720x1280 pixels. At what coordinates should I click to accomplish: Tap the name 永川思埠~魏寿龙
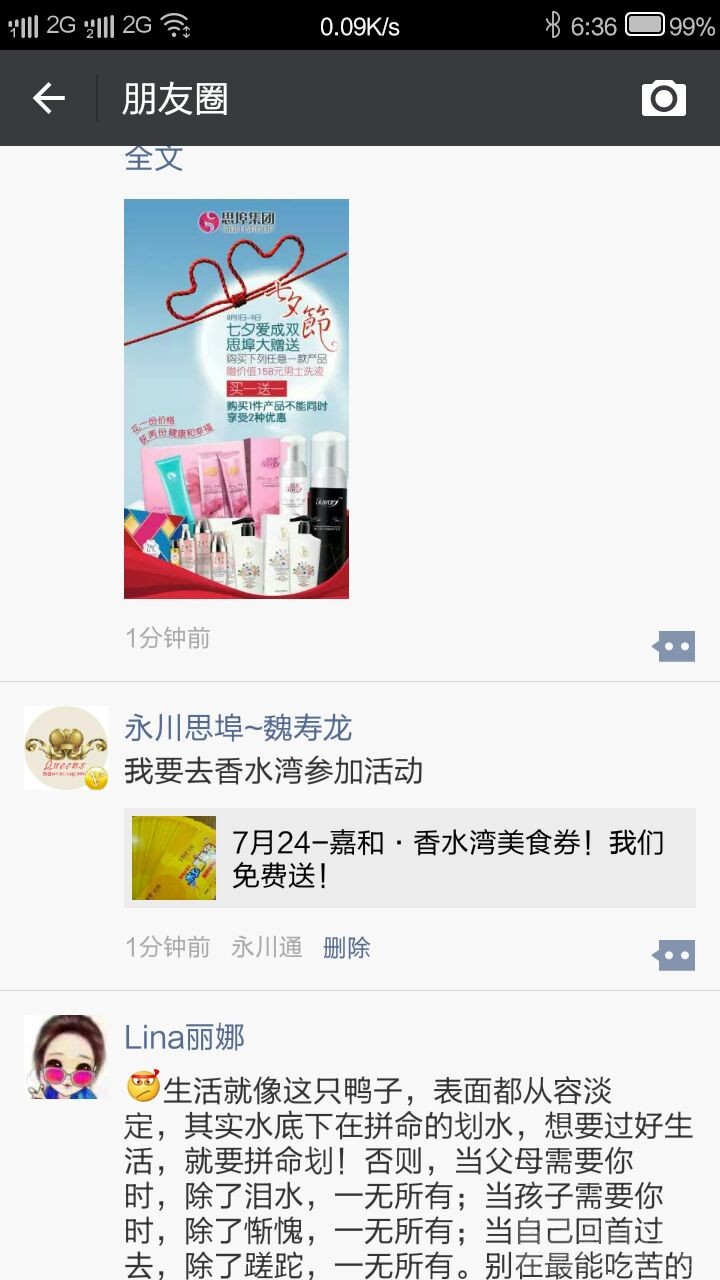pyautogui.click(x=238, y=728)
